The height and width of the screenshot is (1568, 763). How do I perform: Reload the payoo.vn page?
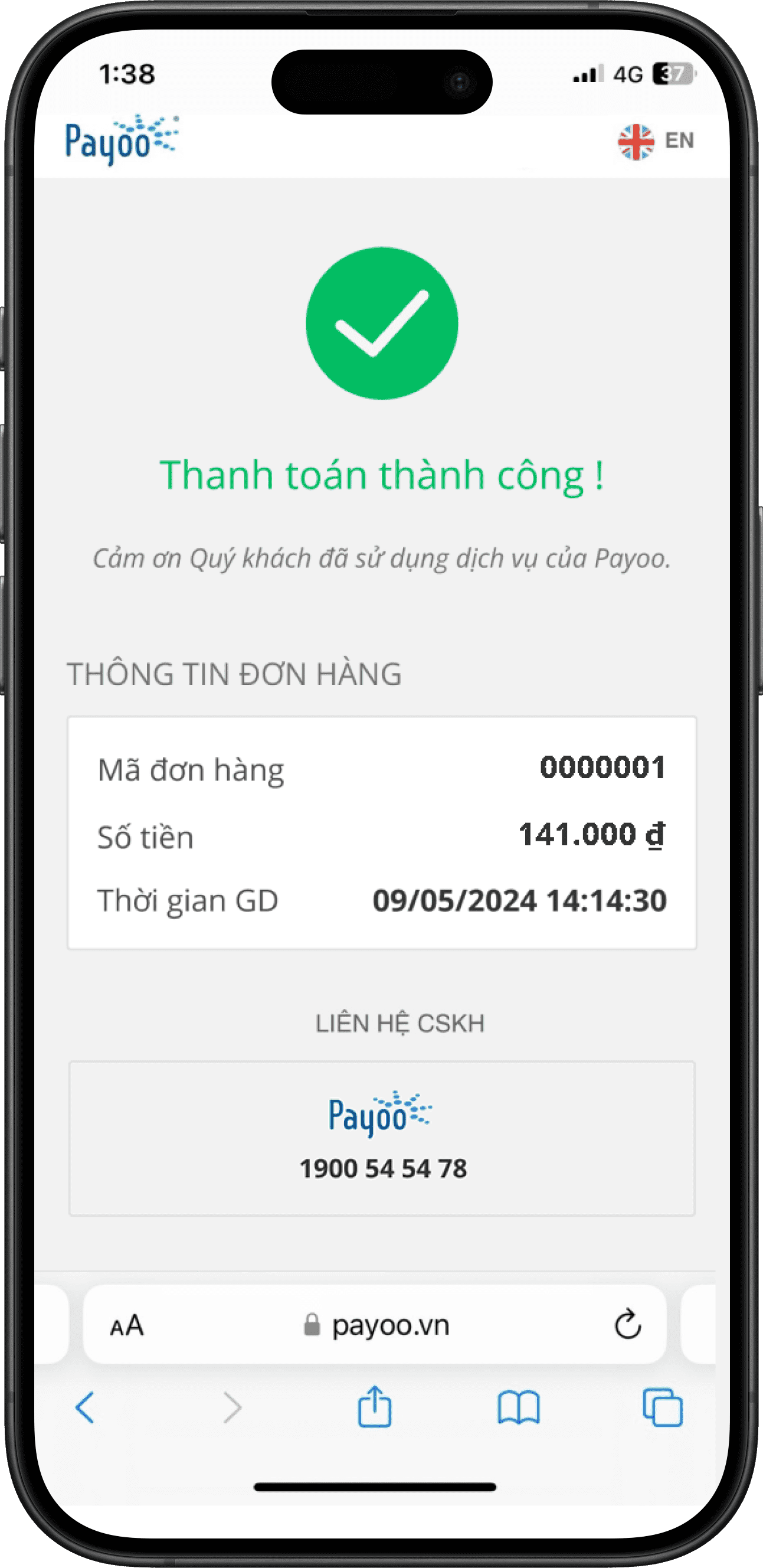pyautogui.click(x=627, y=1325)
